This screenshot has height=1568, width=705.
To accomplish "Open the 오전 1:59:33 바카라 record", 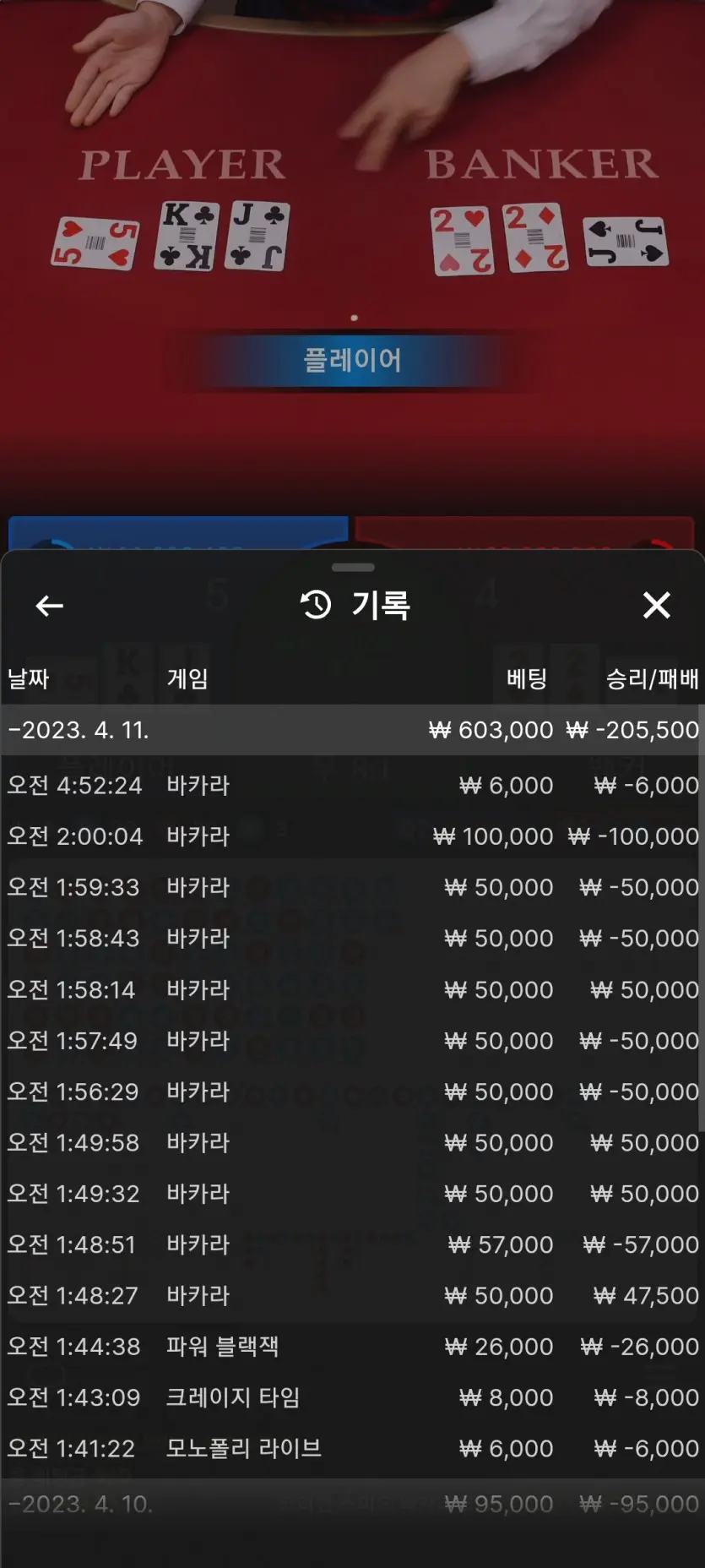I will [x=352, y=887].
